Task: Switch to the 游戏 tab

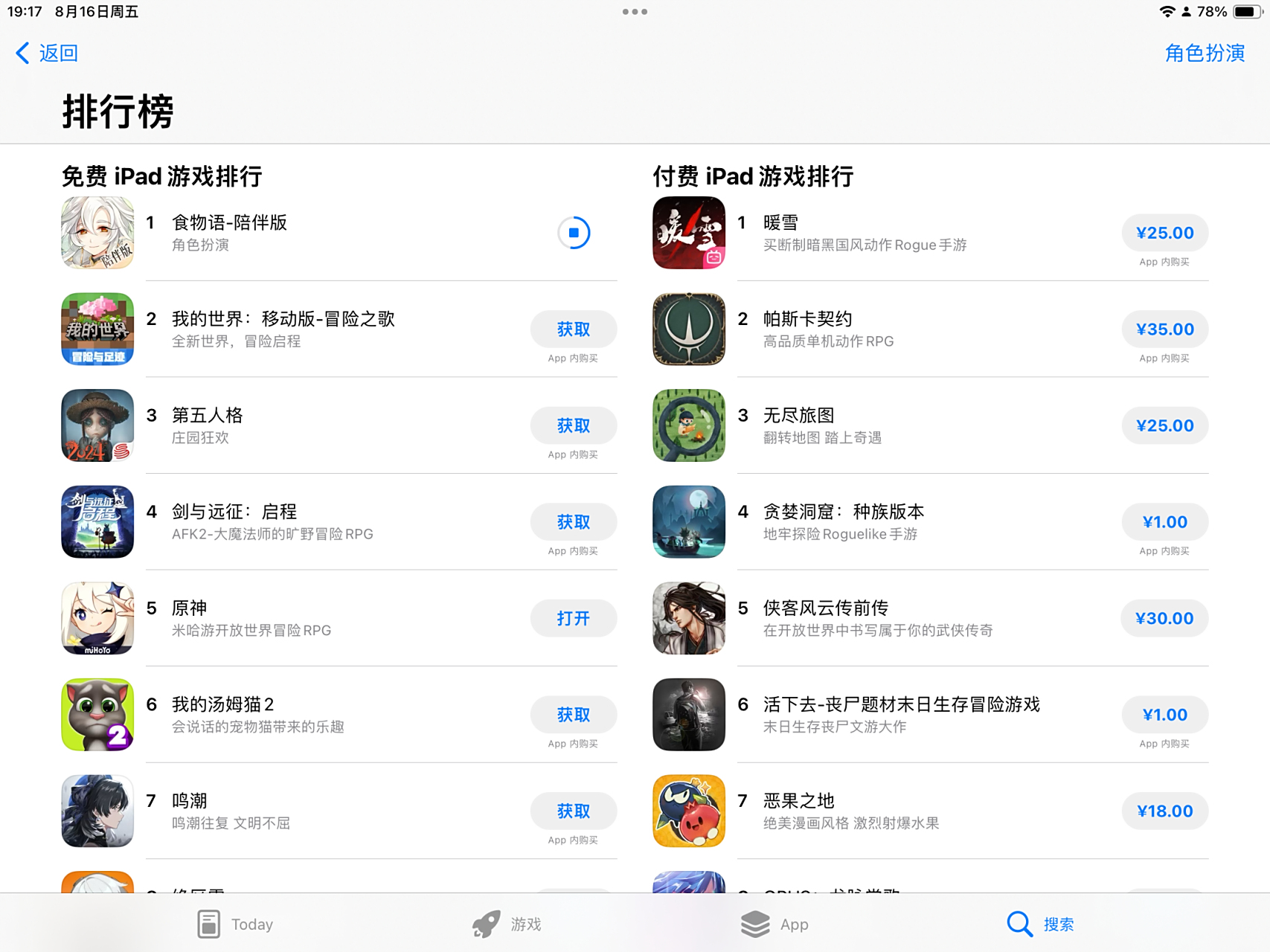Action: pyautogui.click(x=507, y=924)
